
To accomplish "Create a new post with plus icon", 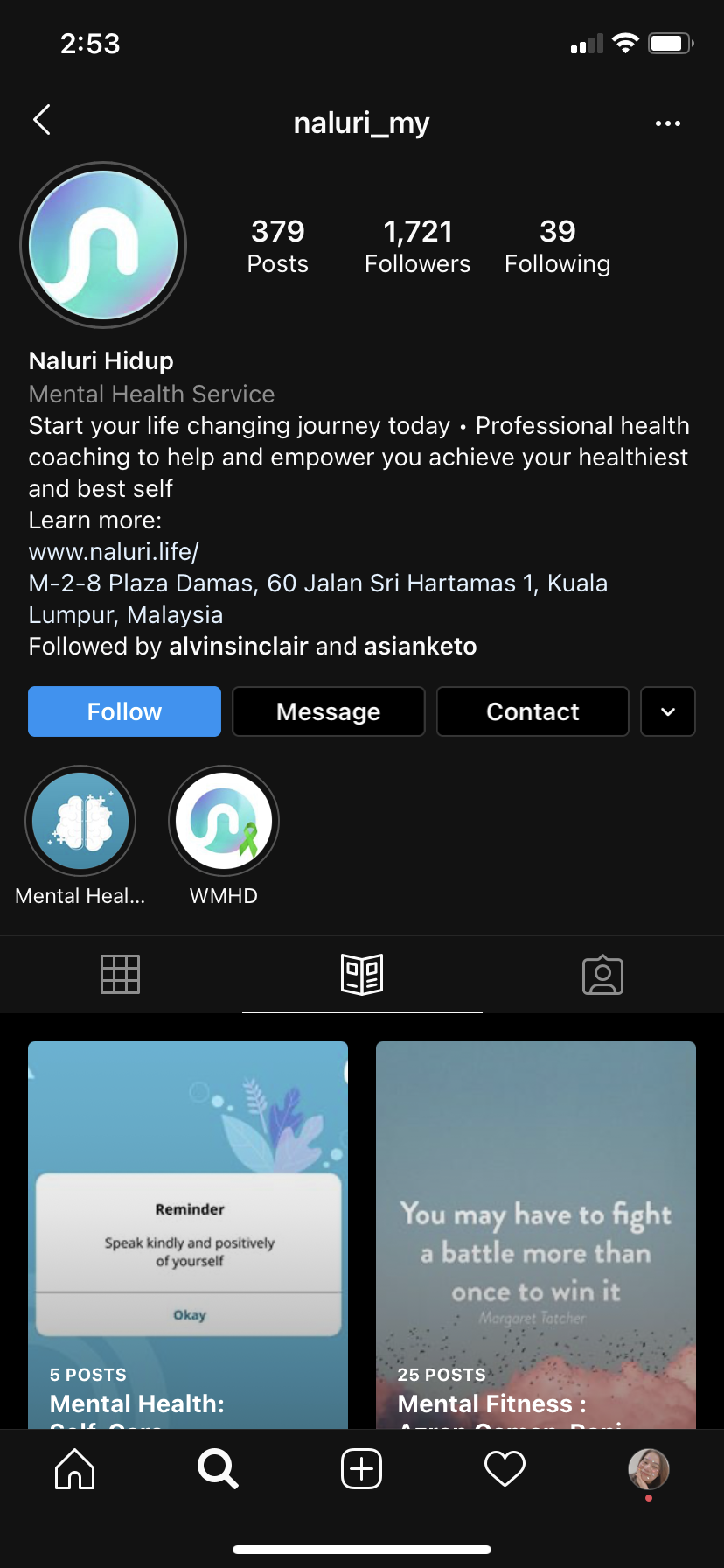I will coord(361,1469).
